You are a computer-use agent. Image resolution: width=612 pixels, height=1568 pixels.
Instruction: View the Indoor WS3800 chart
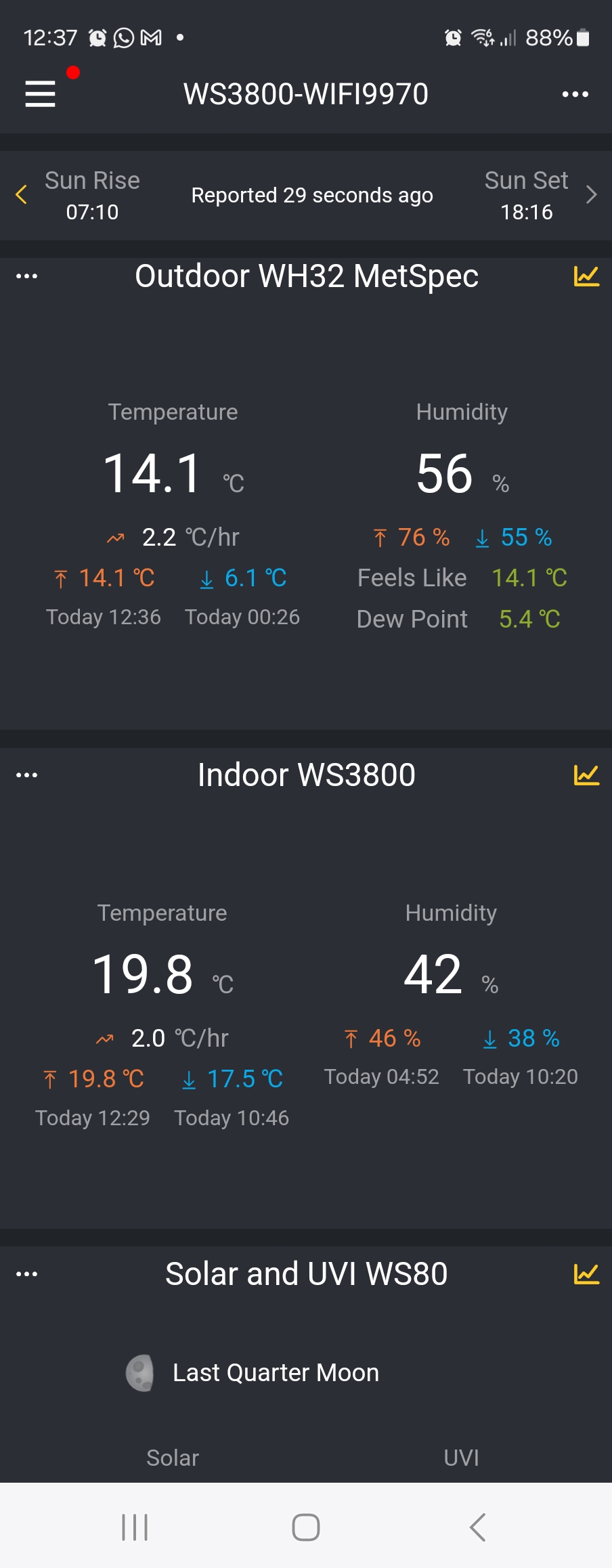(x=586, y=775)
